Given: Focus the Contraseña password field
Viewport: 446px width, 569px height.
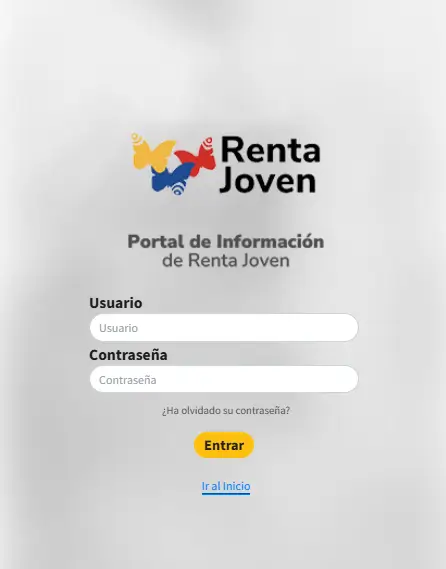Looking at the screenshot, I should coord(224,379).
